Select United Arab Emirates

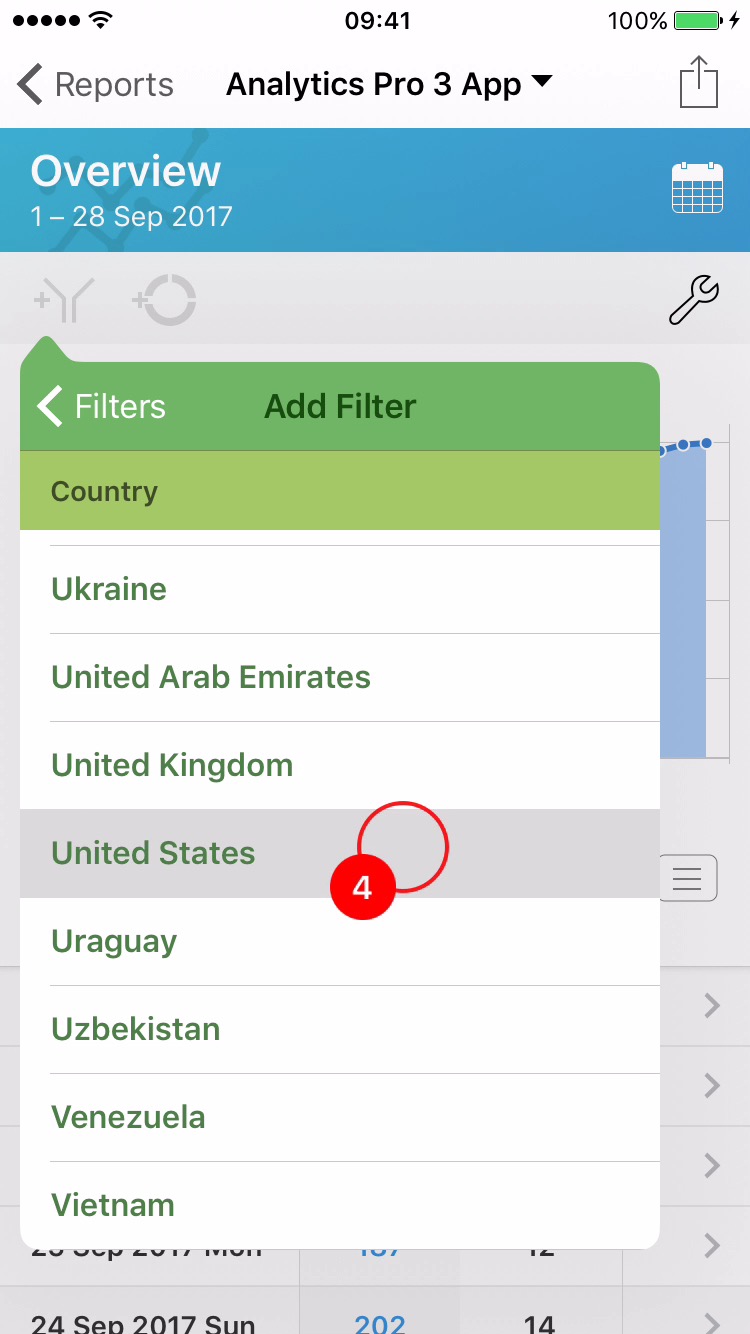pos(339,677)
